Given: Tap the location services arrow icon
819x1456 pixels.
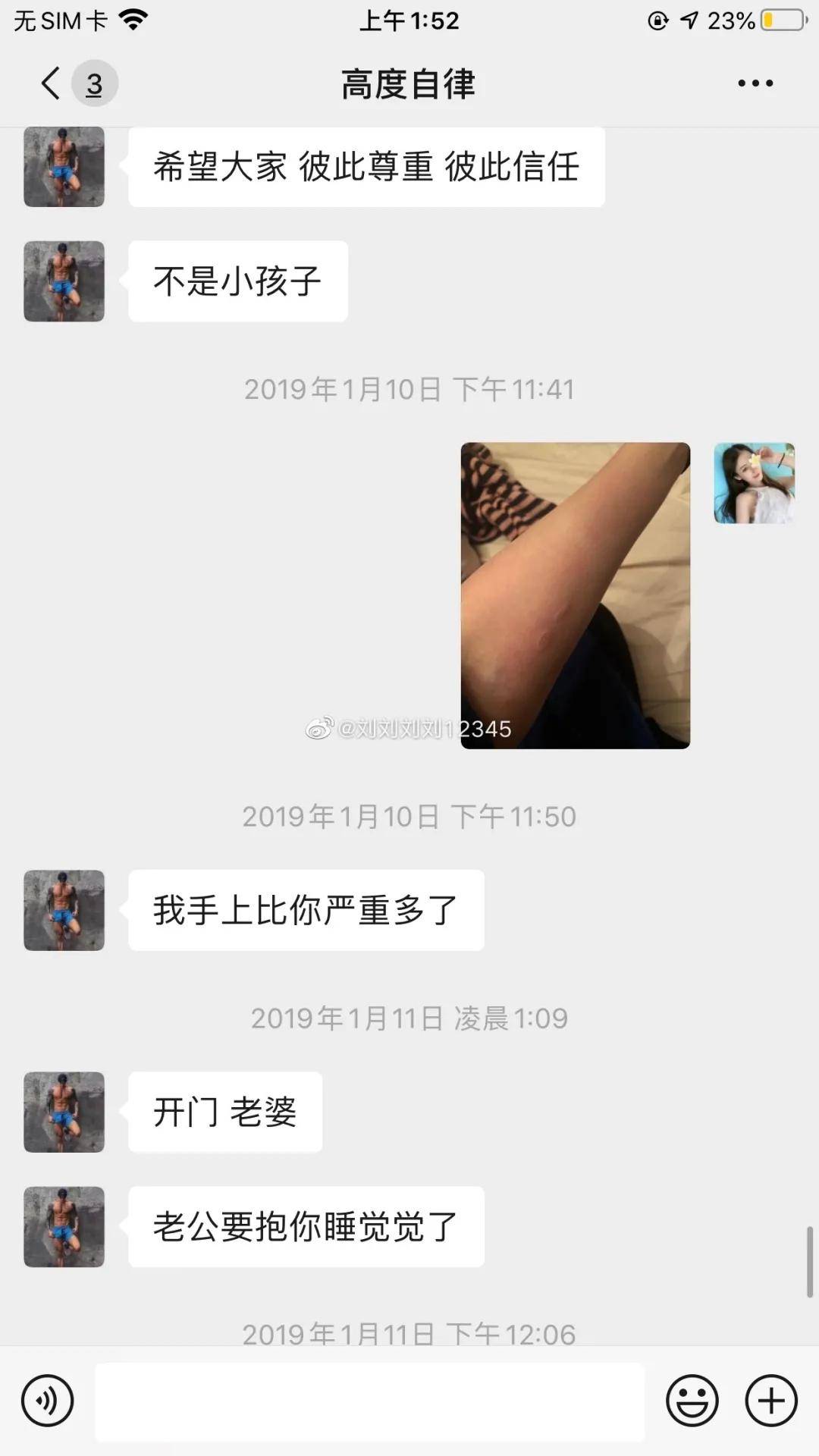Looking at the screenshot, I should (x=688, y=20).
